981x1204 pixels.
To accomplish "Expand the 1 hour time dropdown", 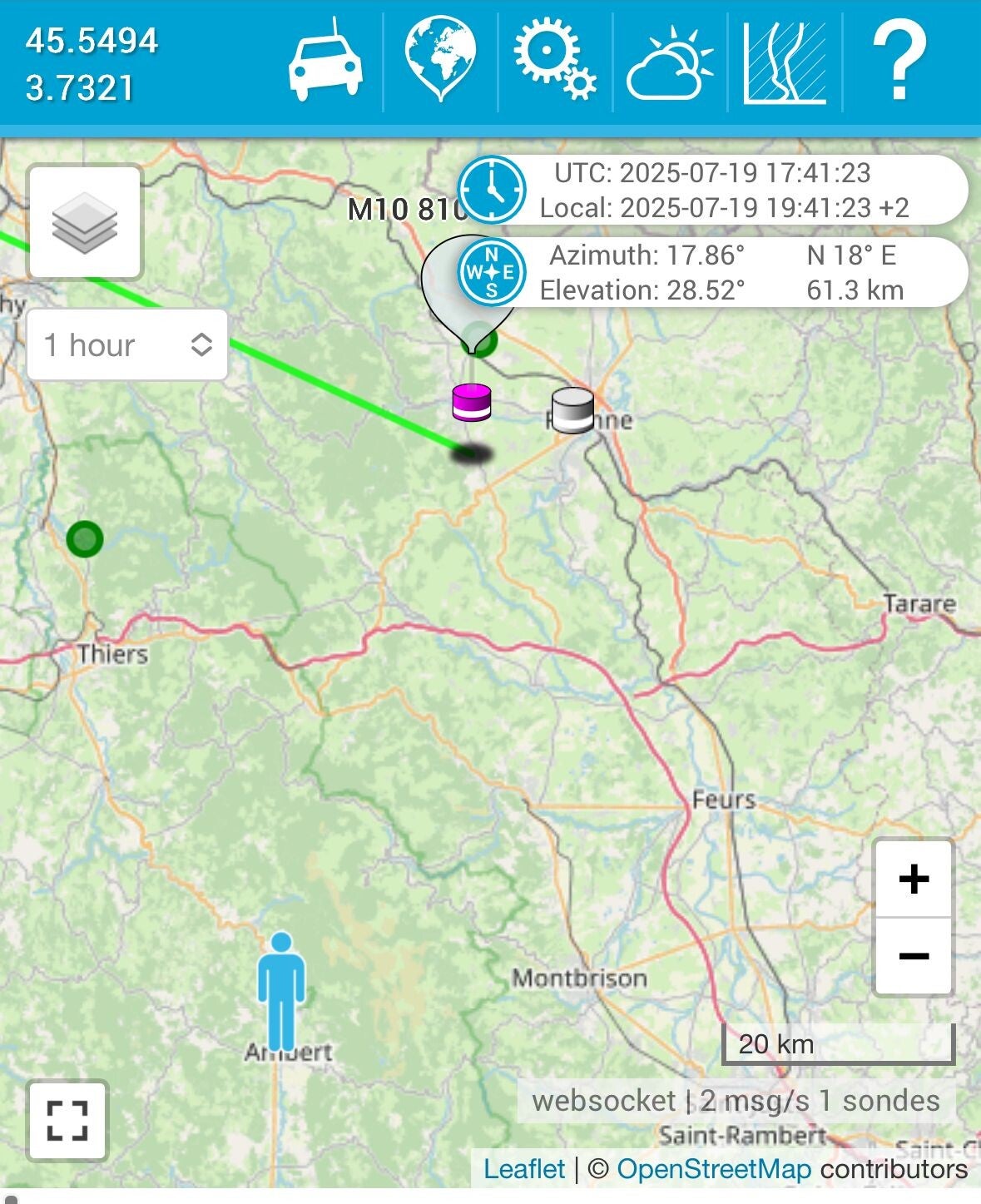I will pyautogui.click(x=127, y=344).
